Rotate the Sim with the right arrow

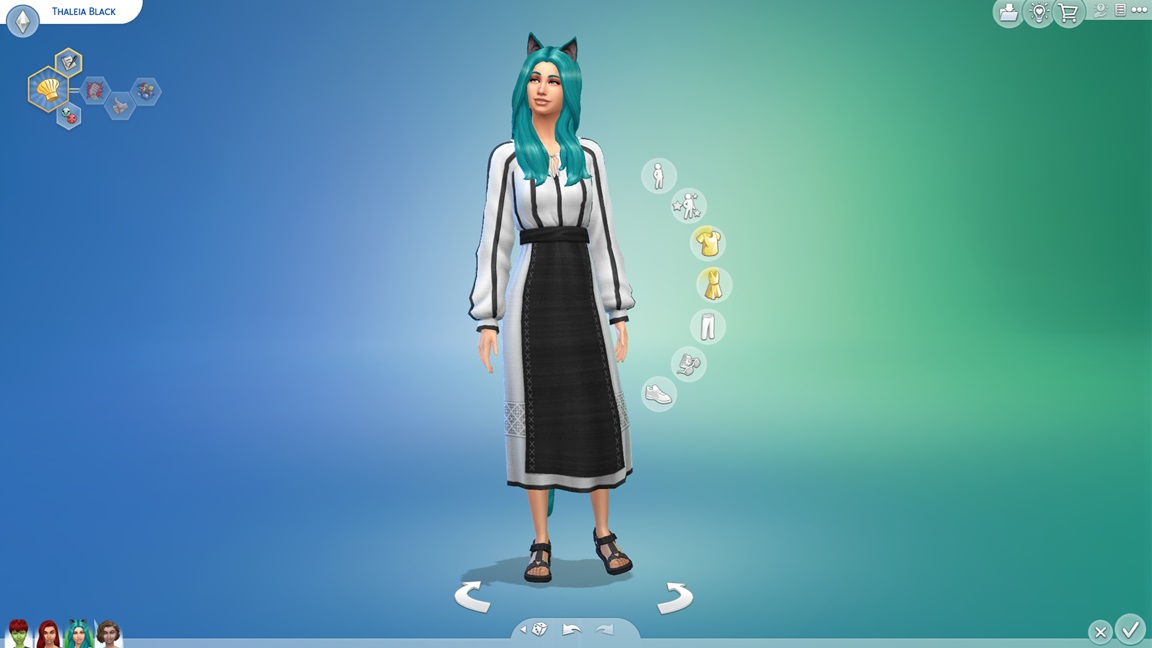tap(675, 597)
